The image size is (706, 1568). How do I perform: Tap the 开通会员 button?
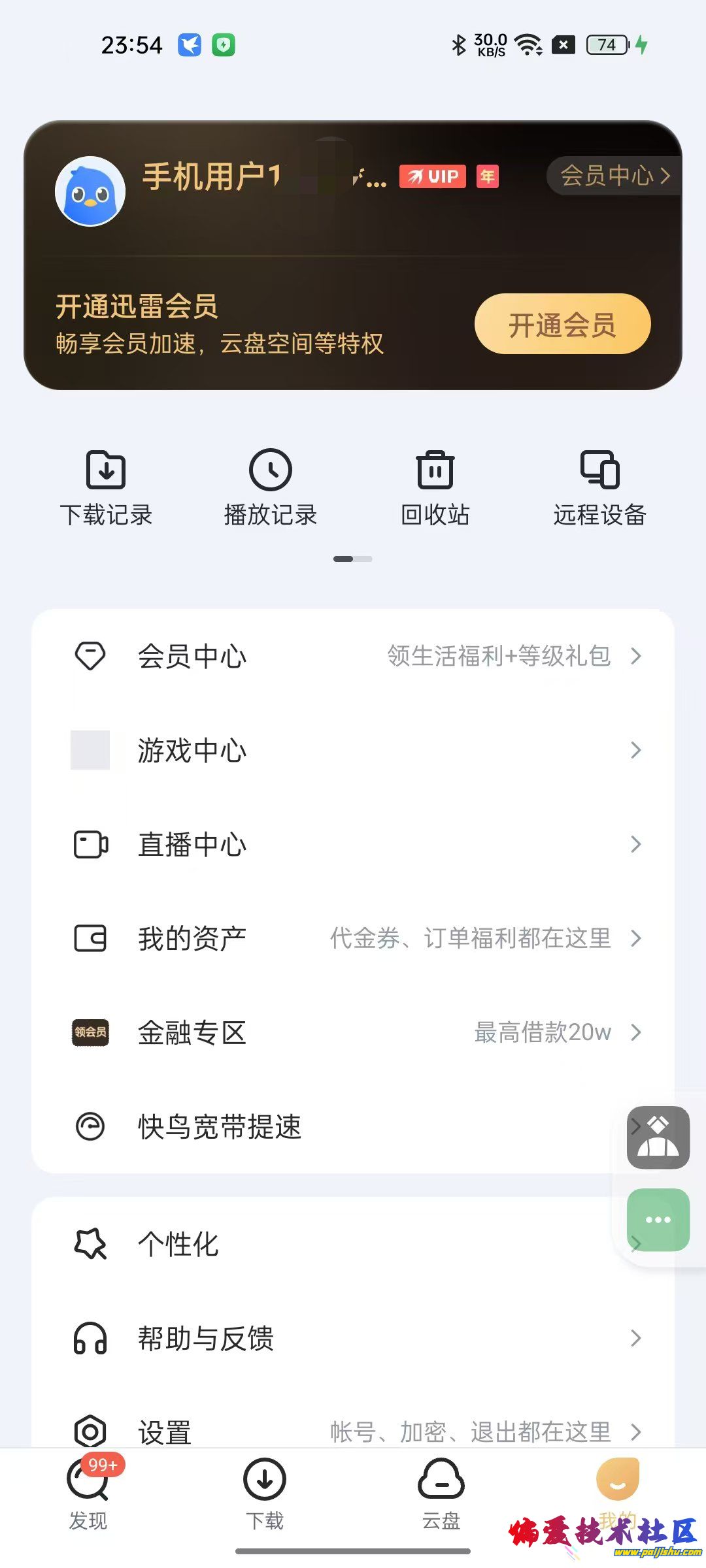click(562, 323)
